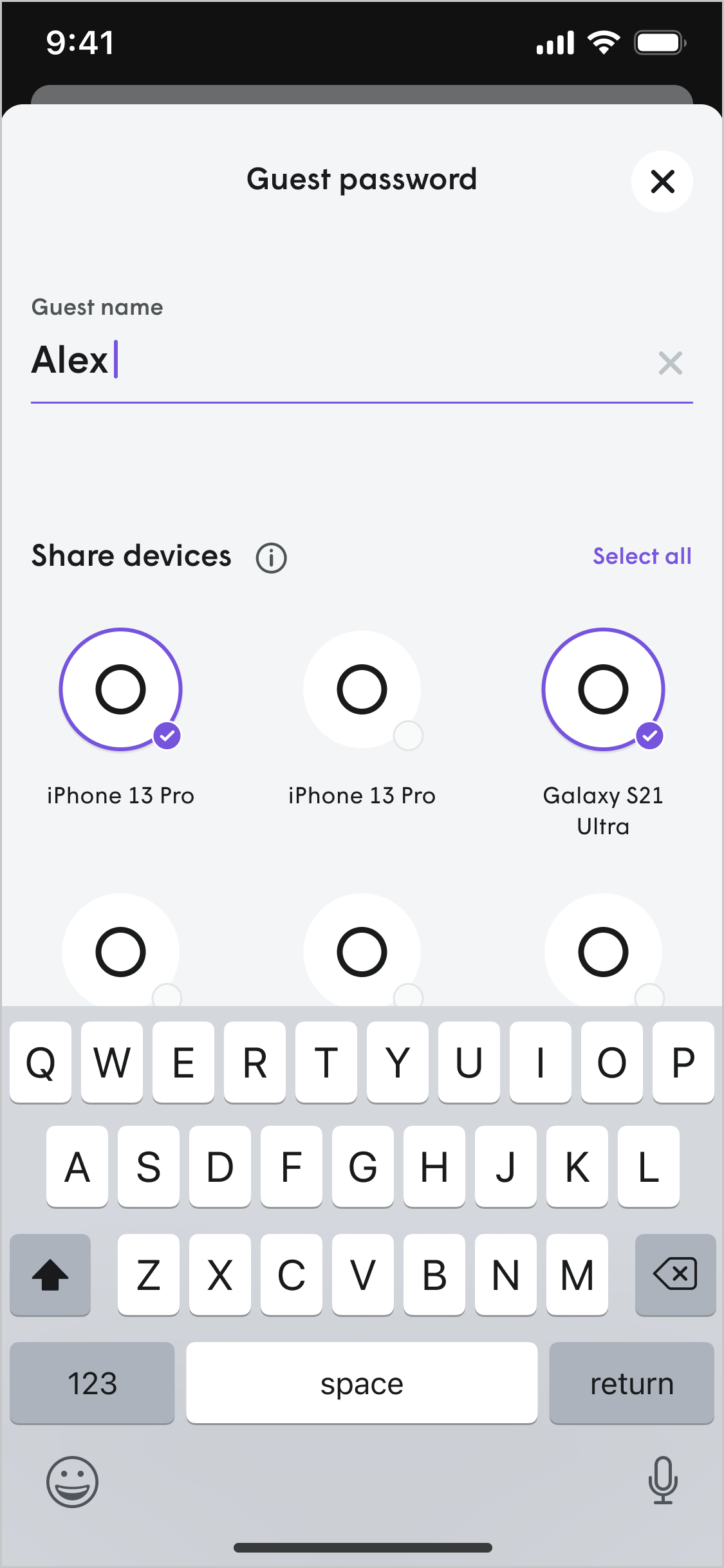The height and width of the screenshot is (1568, 724).
Task: Tap the backspace key on the keyboard
Action: click(674, 1274)
